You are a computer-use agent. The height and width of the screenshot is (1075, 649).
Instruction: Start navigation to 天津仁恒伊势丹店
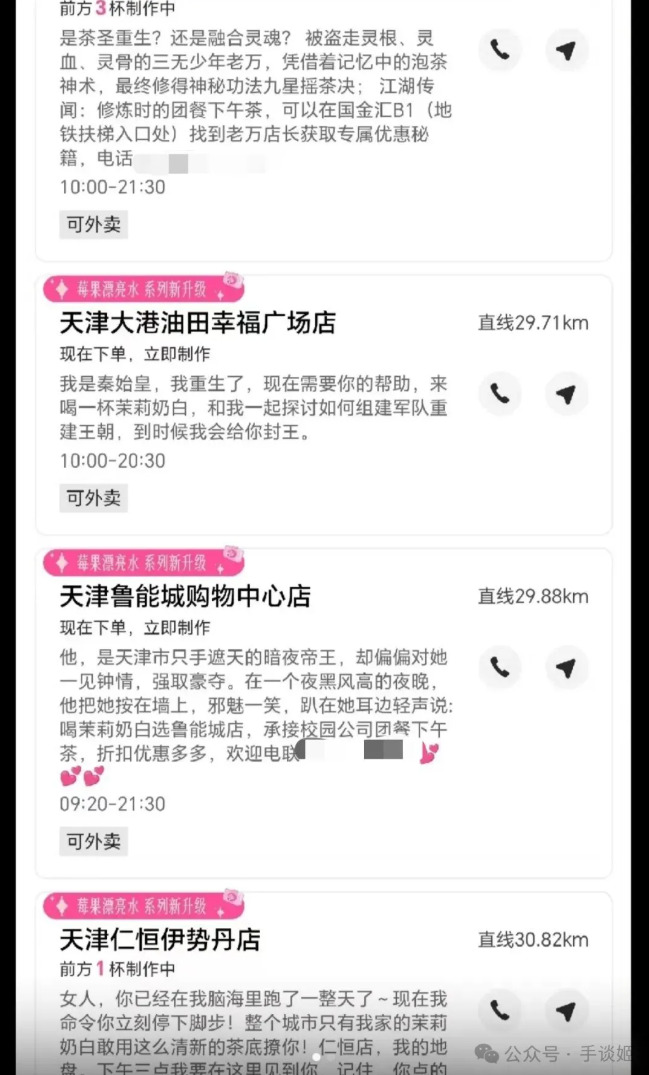coord(567,1010)
